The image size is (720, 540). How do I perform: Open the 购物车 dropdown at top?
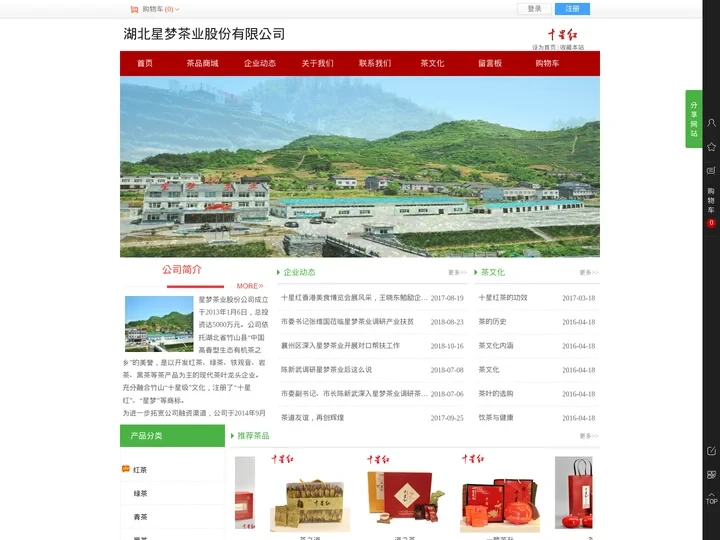[x=155, y=9]
